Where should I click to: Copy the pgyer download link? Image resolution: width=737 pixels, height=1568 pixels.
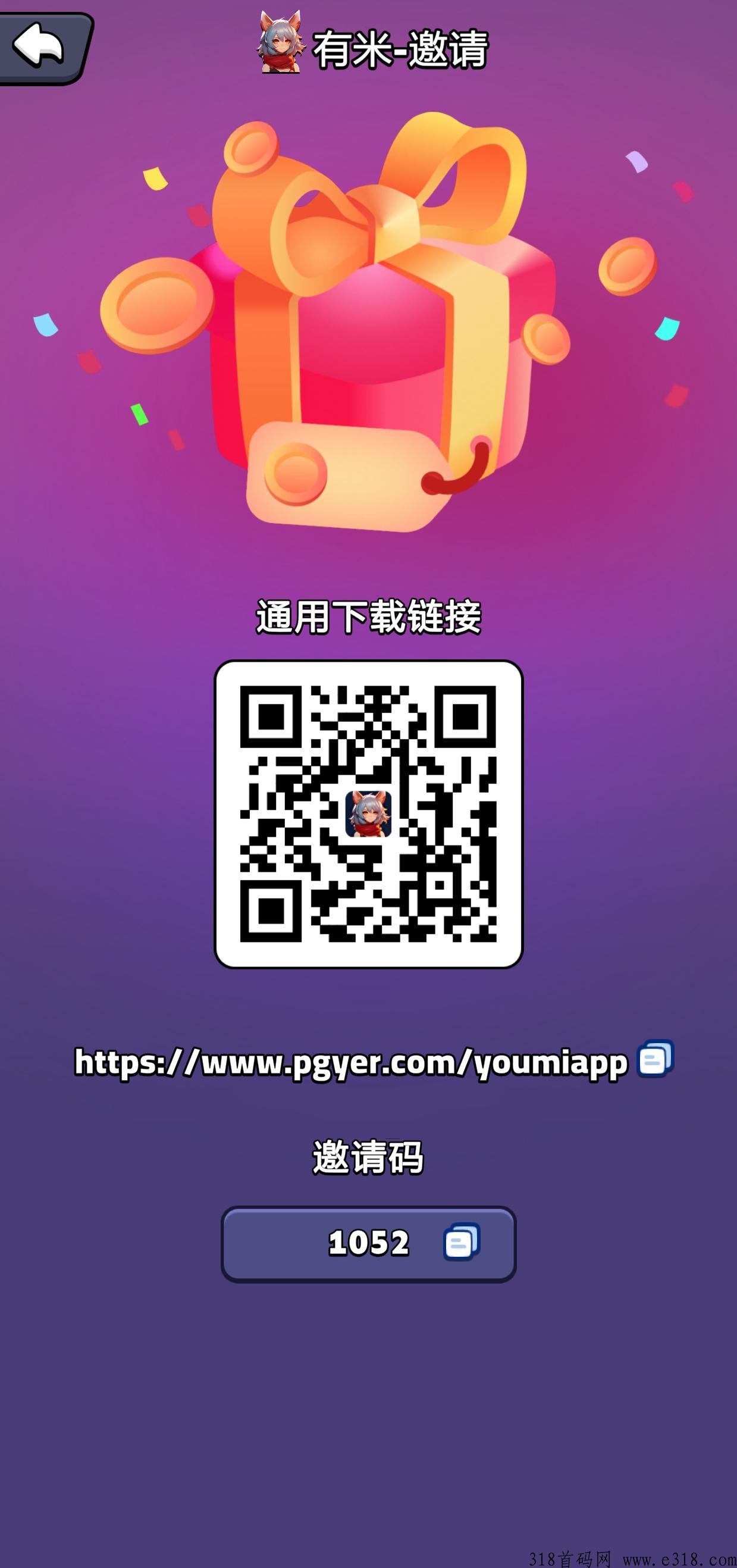pos(656,1059)
